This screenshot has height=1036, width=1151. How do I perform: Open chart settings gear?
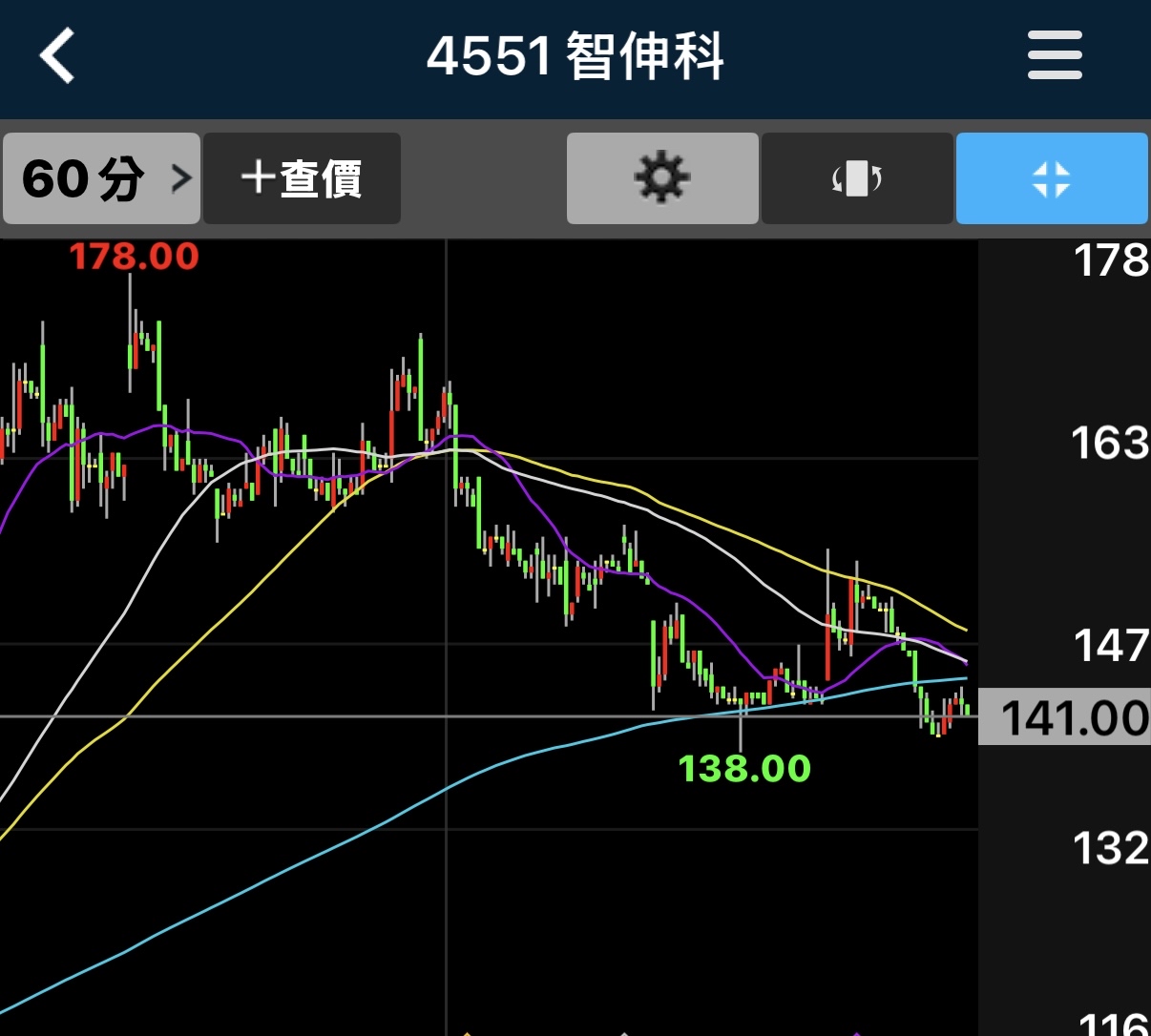point(662,178)
